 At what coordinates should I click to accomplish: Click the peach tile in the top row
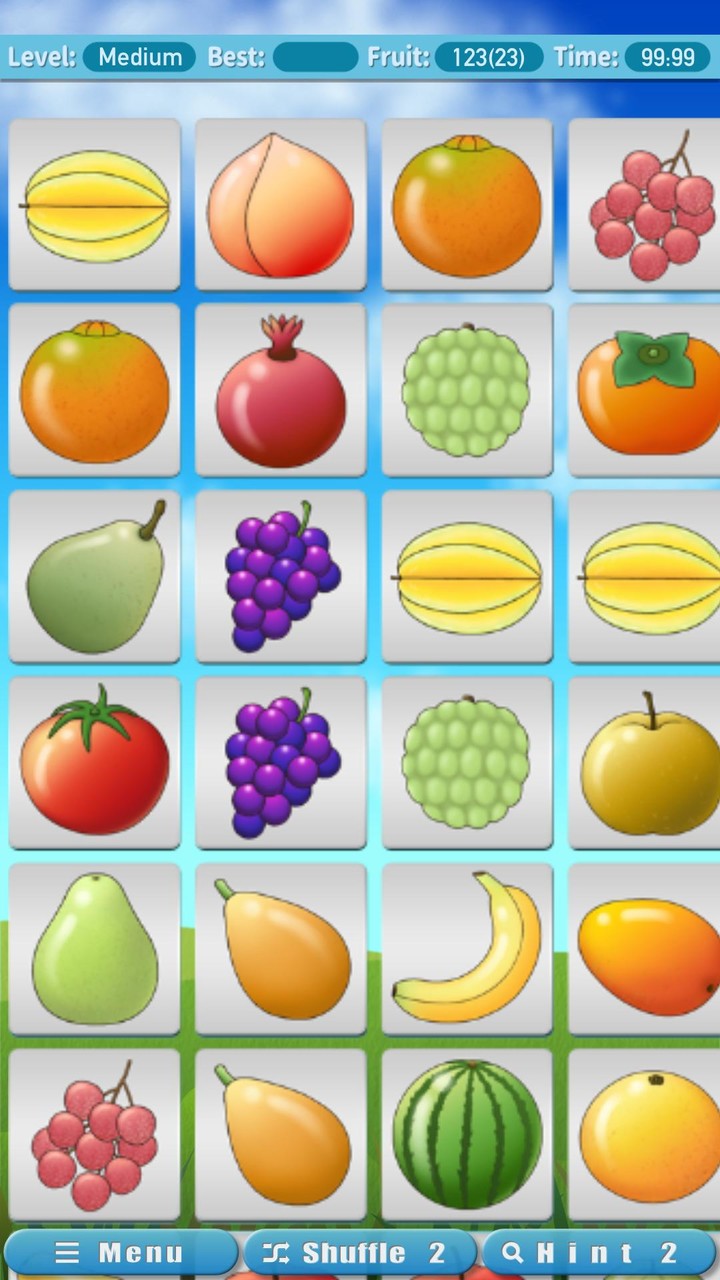[x=281, y=203]
